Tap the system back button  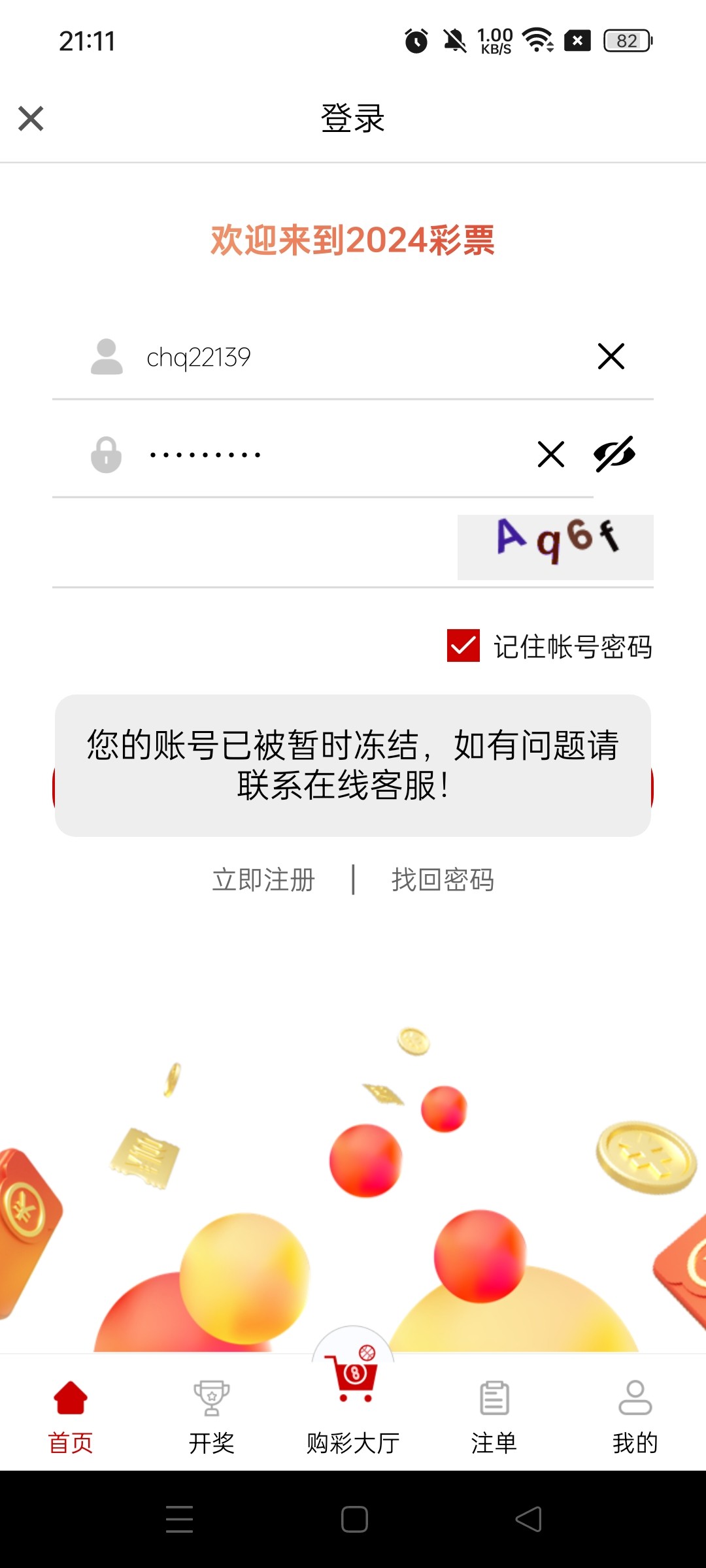(528, 1519)
